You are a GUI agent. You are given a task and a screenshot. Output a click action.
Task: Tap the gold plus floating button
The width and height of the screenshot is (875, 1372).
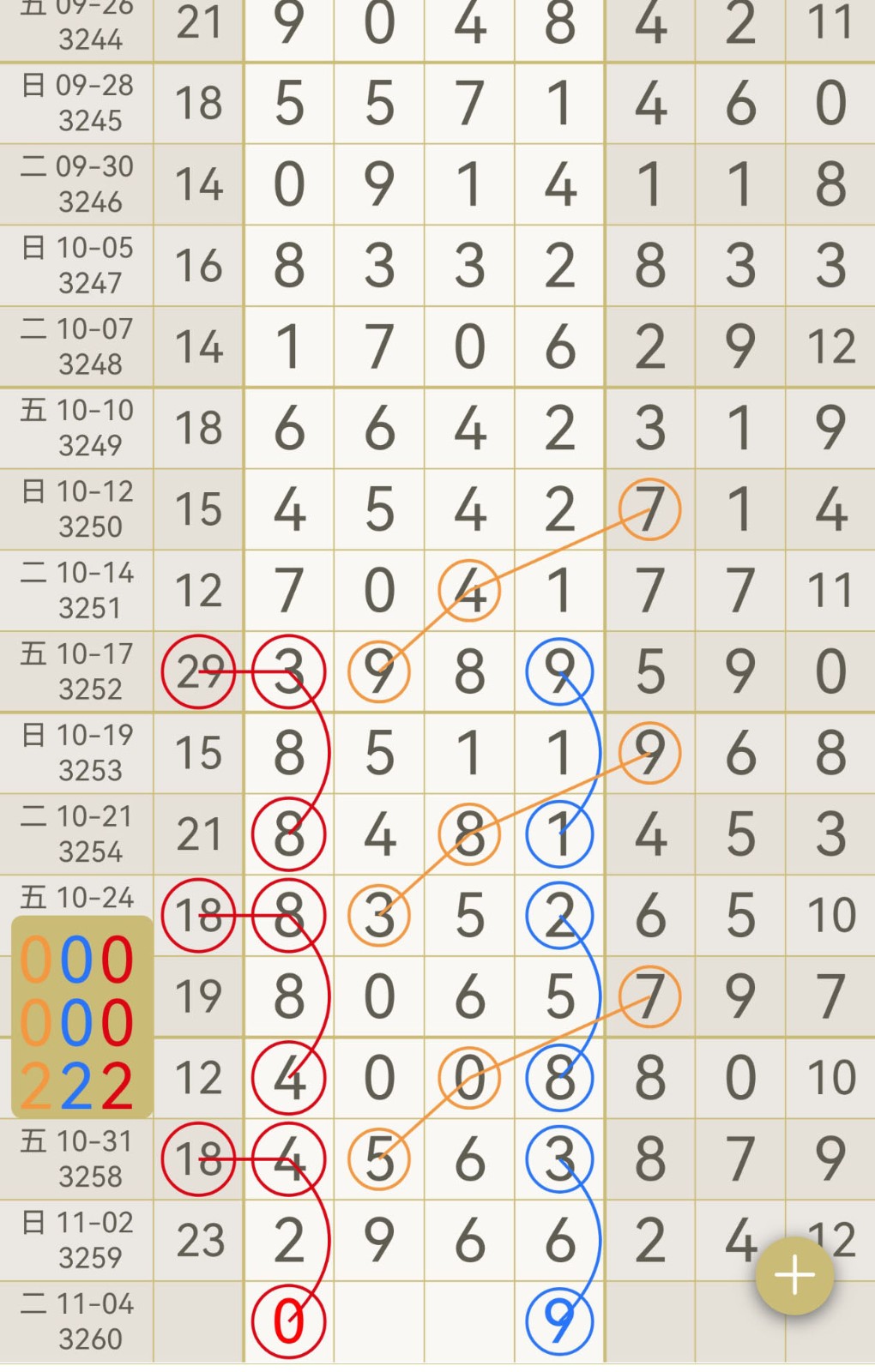794,1275
